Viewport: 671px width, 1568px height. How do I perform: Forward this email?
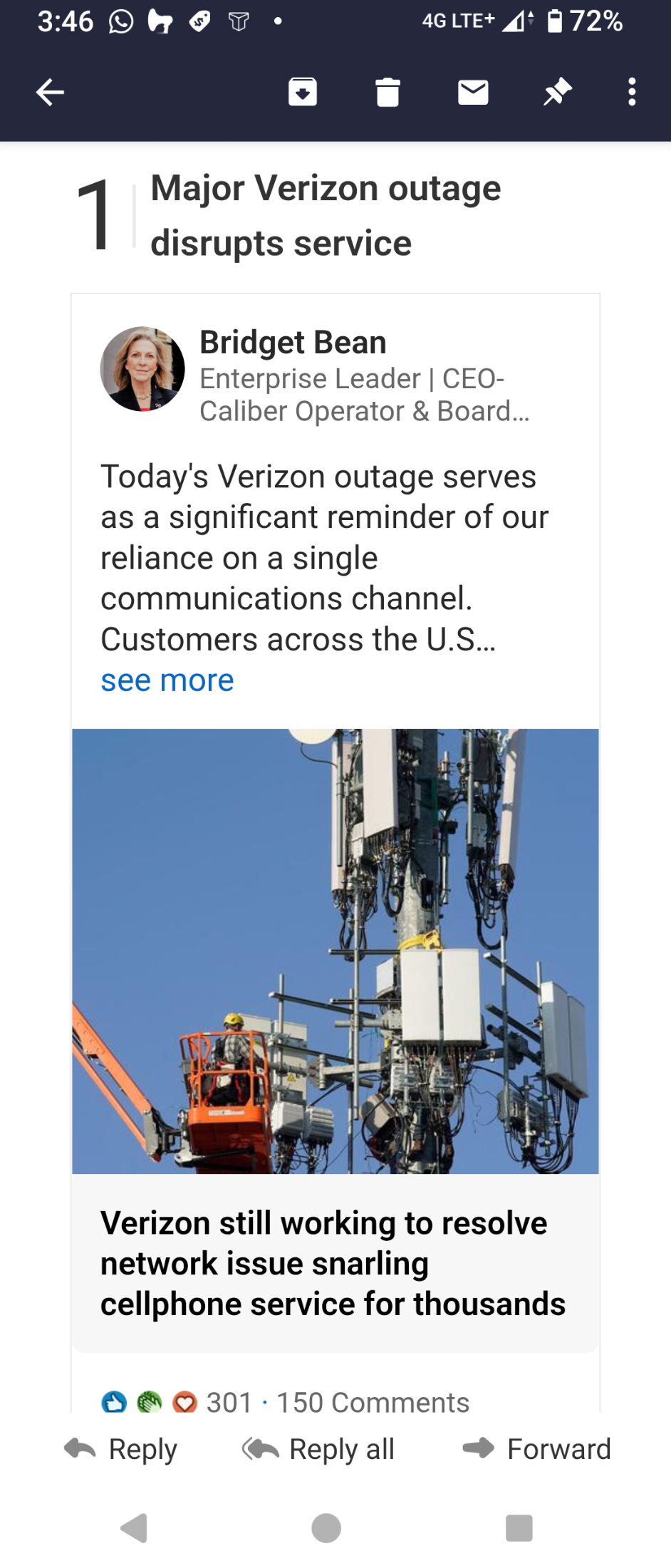537,1448
